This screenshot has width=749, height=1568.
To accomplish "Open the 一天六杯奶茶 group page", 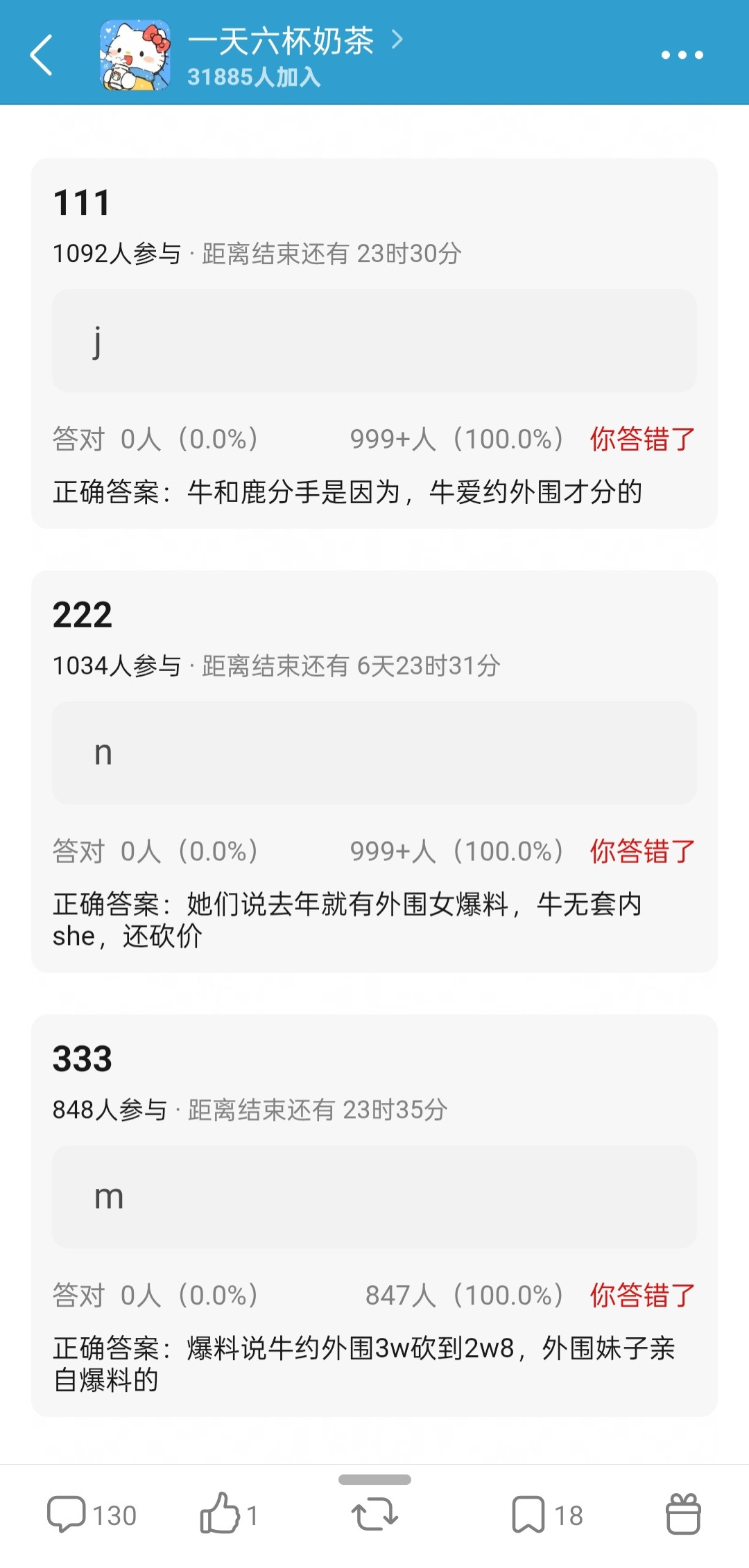I will (281, 42).
